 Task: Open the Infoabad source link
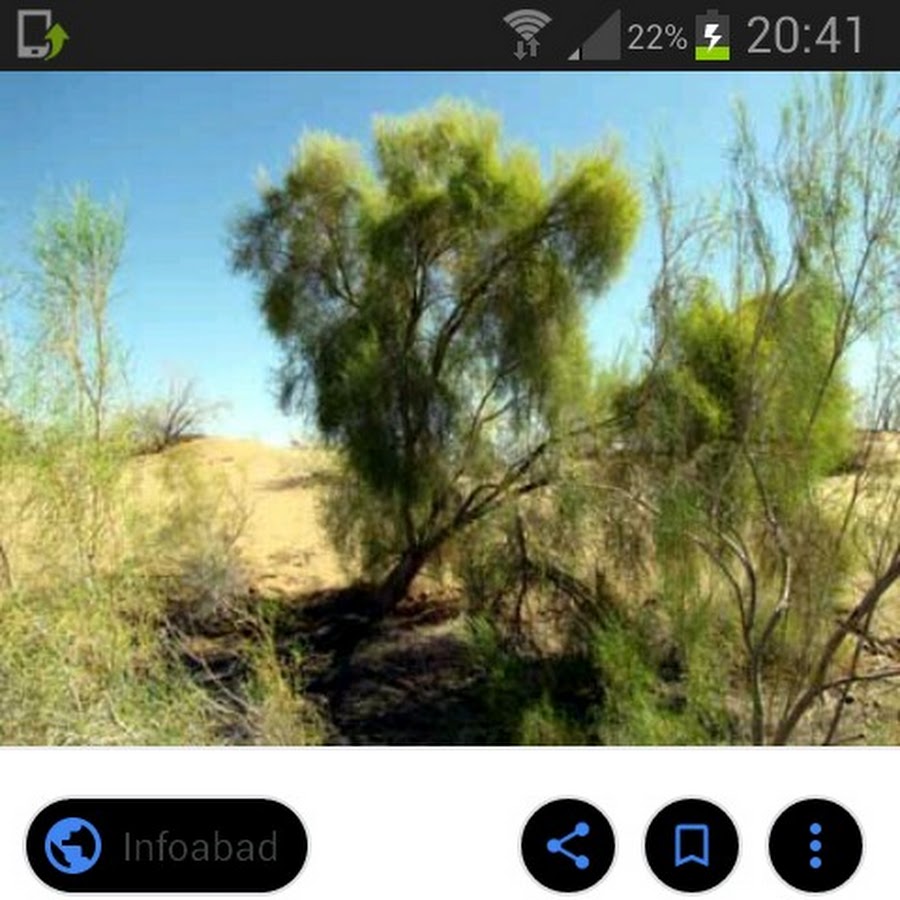[x=167, y=846]
